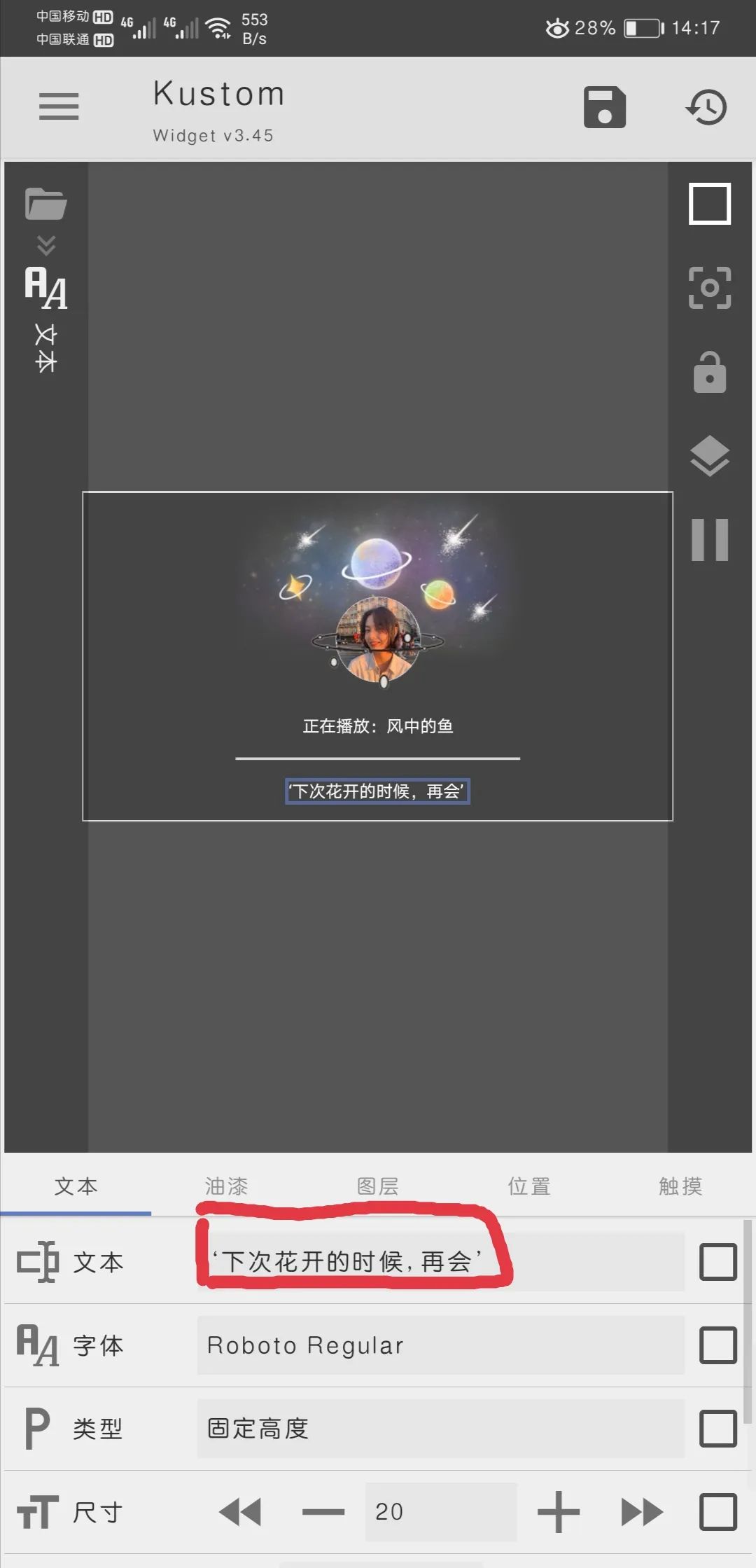
Task: Tick the checkbox on the 文本 row
Action: coord(717,1262)
